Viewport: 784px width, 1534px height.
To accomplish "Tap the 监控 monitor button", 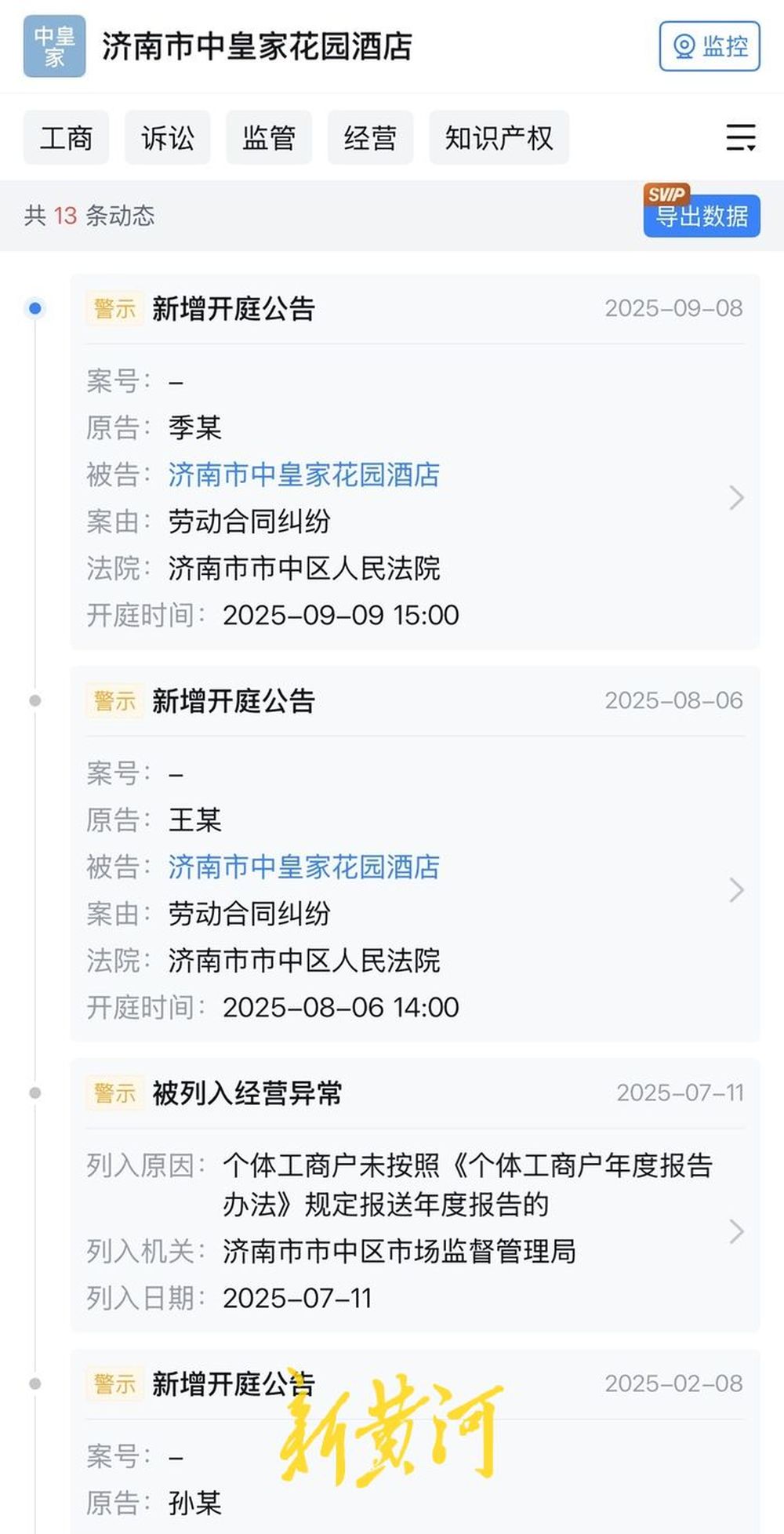I will (x=710, y=46).
